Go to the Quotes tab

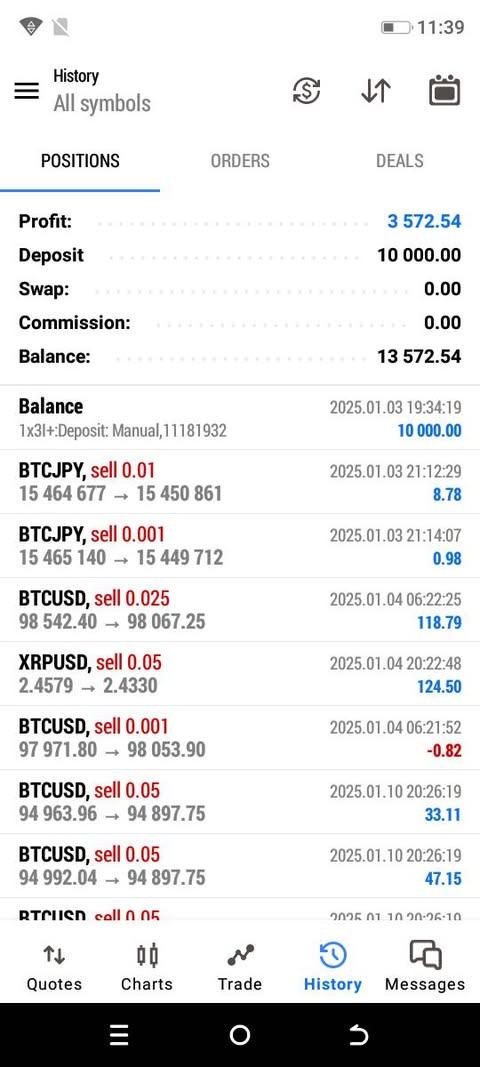tap(54, 966)
